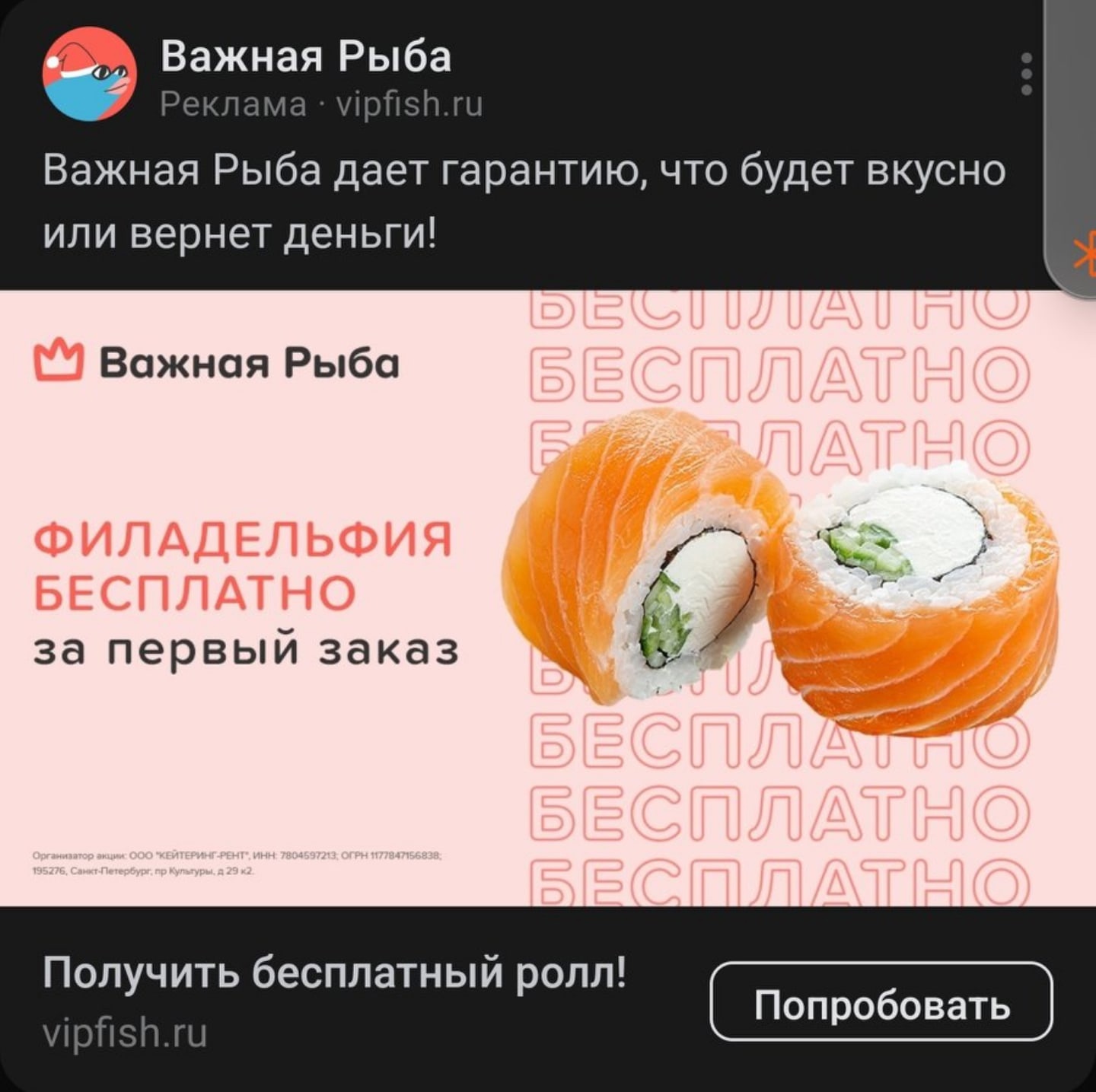Open the free Филадельфия roll ad banner

548,598
